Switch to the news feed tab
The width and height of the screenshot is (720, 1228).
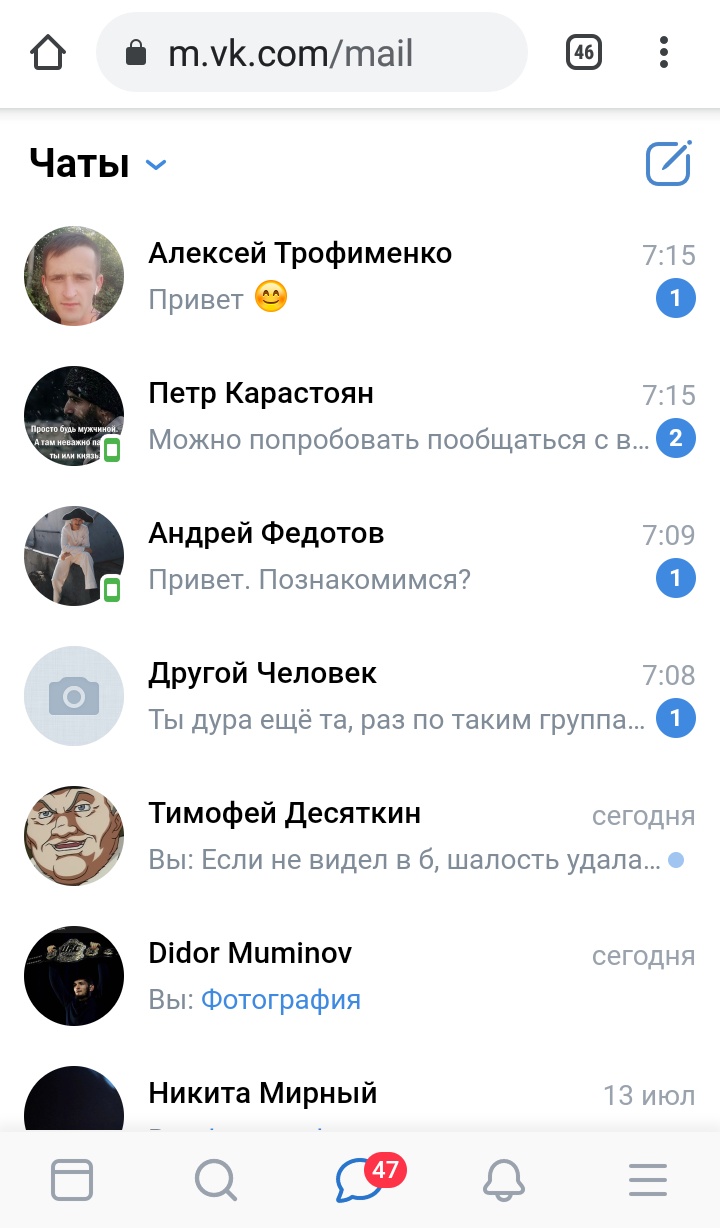tap(72, 1181)
